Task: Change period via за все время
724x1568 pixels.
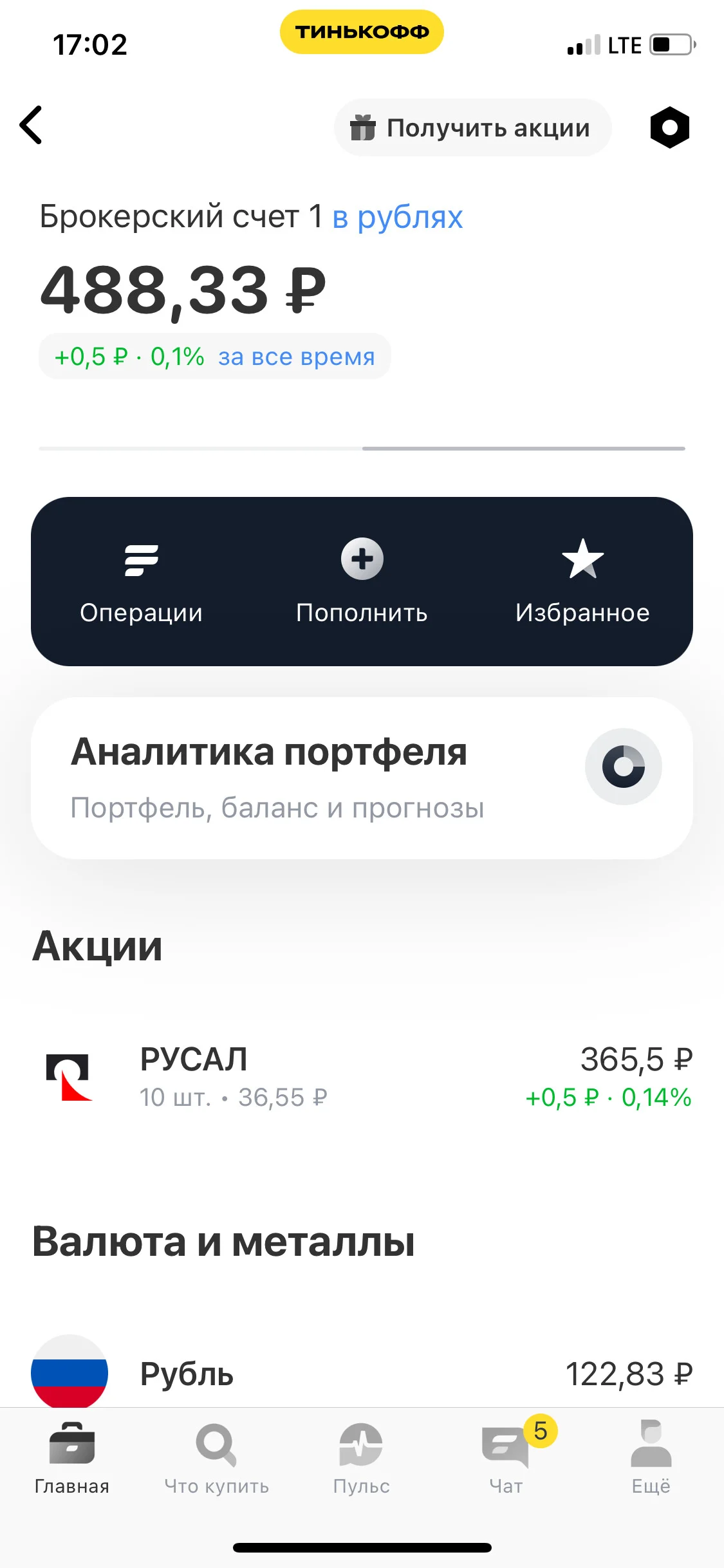Action: 297,356
